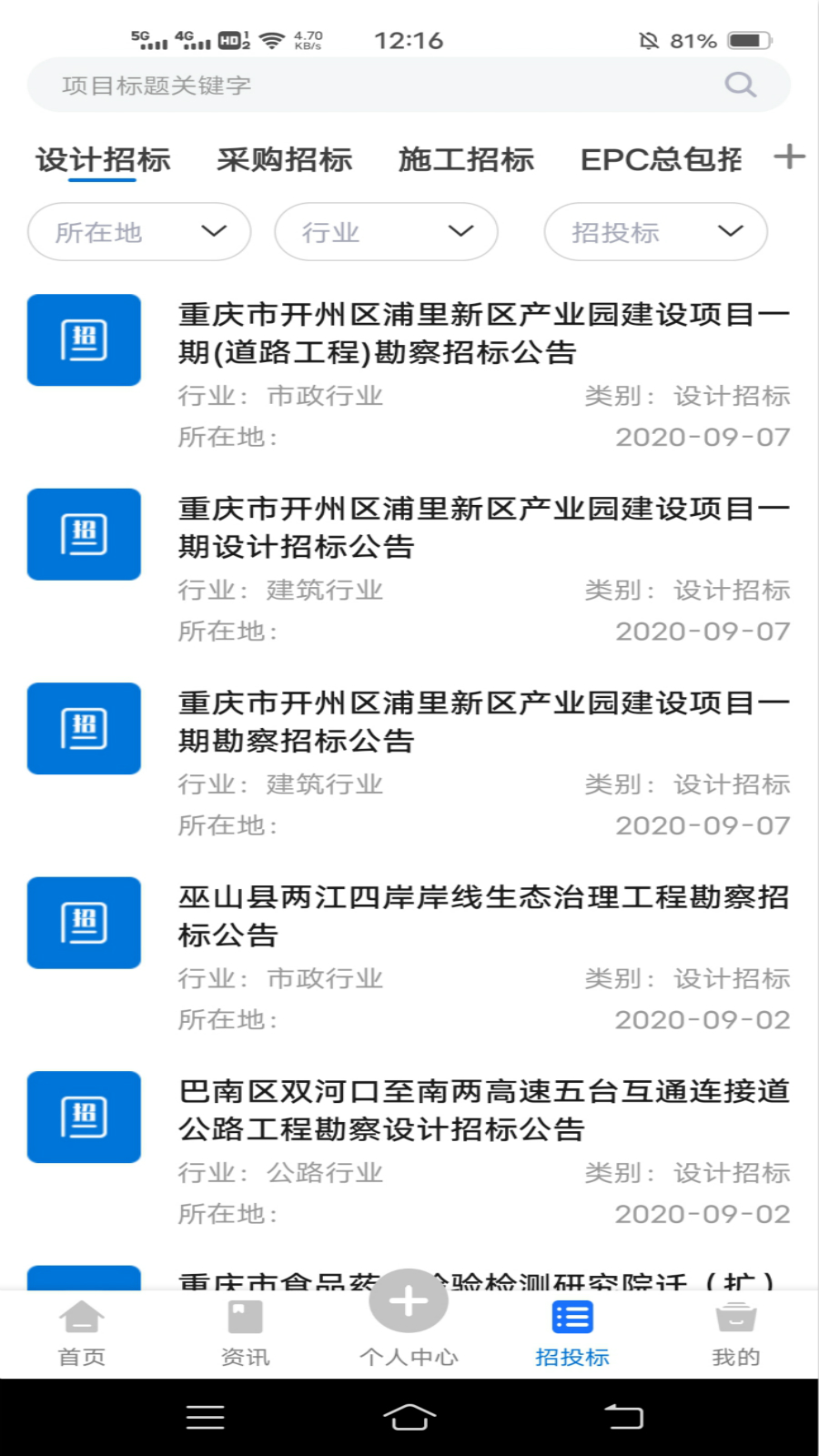Expand the 行业 dropdown filter

pyautogui.click(x=386, y=232)
